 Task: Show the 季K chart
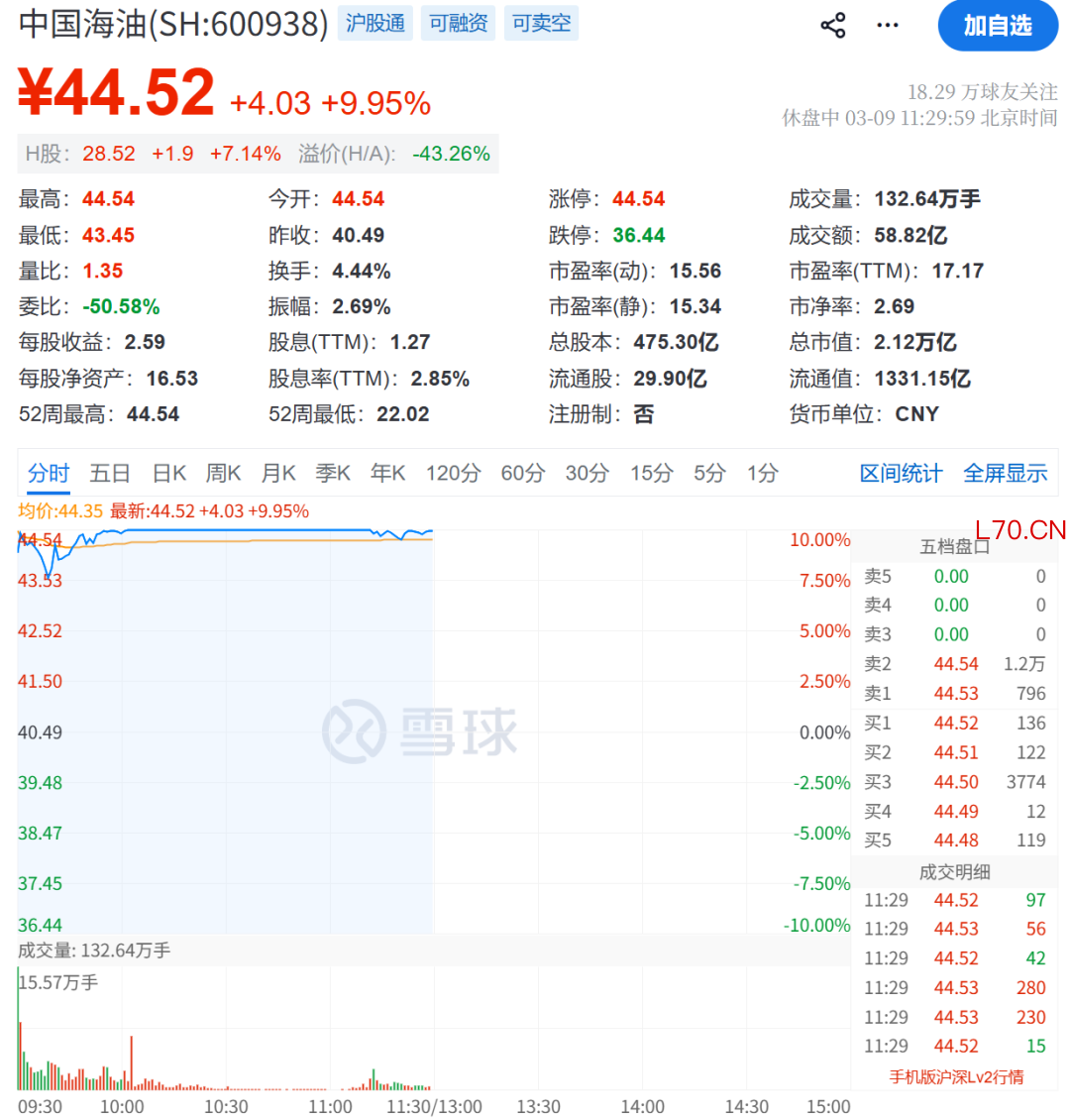pos(333,474)
